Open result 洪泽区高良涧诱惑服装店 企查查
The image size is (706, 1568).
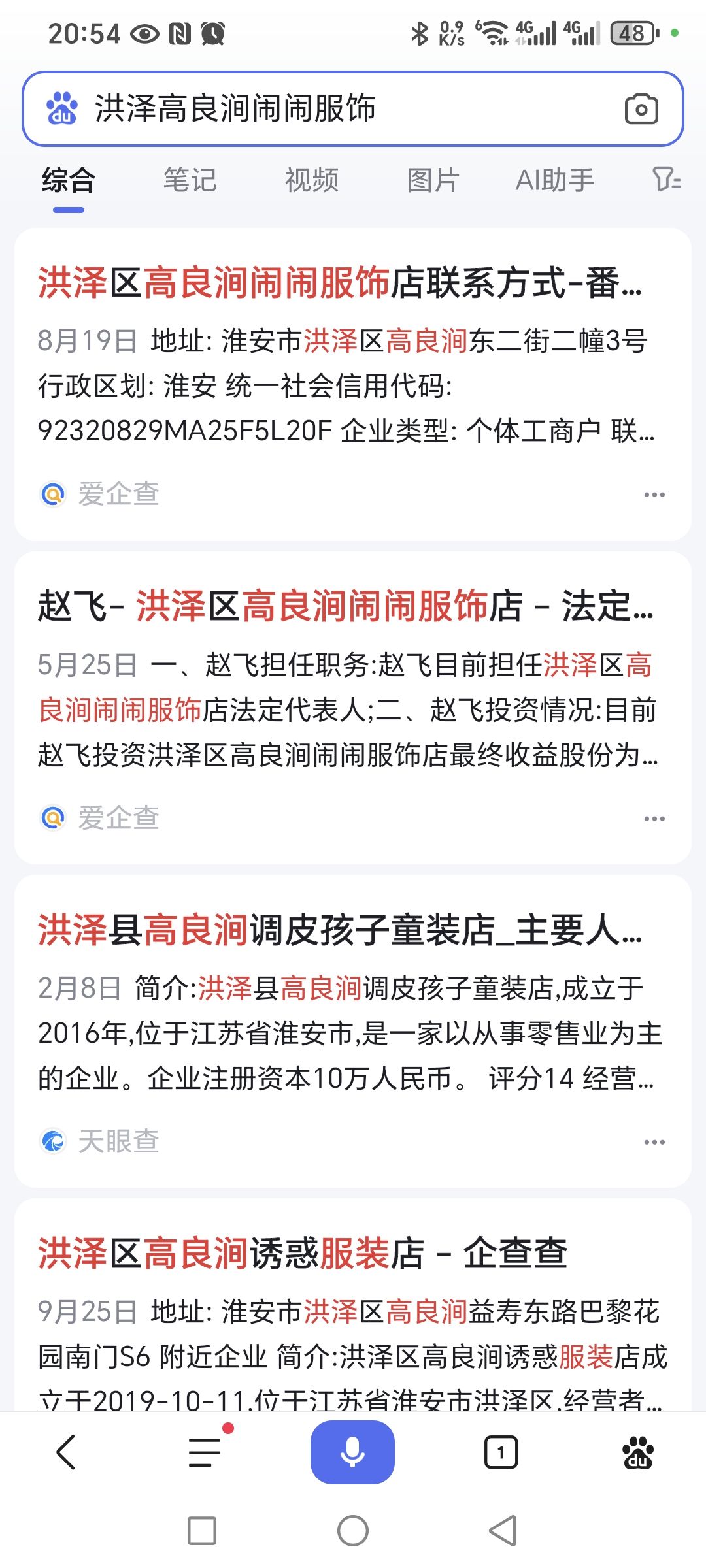click(x=302, y=1253)
